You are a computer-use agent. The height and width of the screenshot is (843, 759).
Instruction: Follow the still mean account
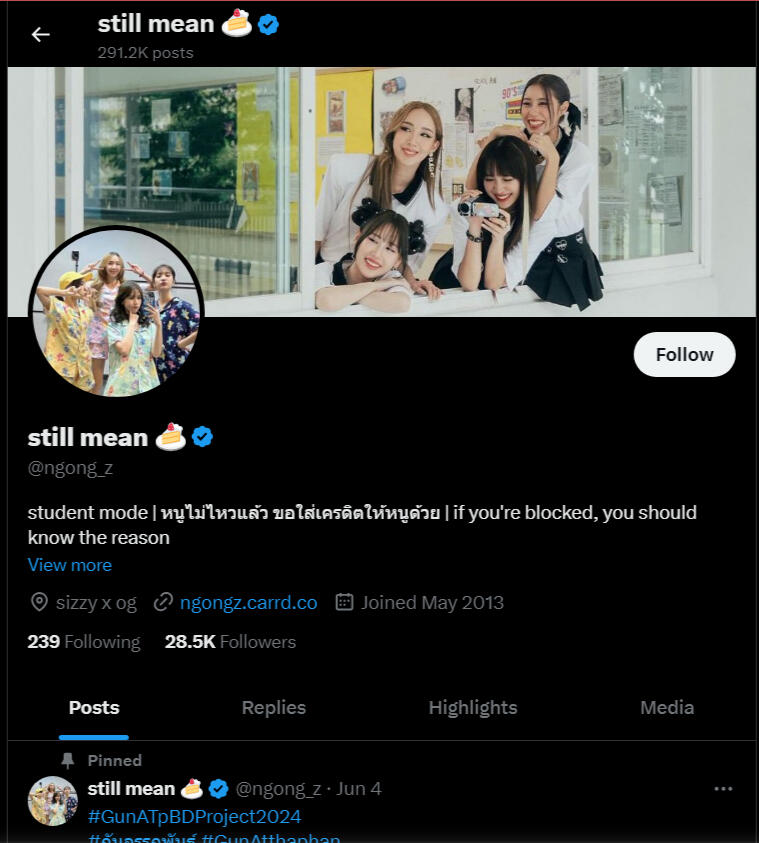click(x=684, y=355)
